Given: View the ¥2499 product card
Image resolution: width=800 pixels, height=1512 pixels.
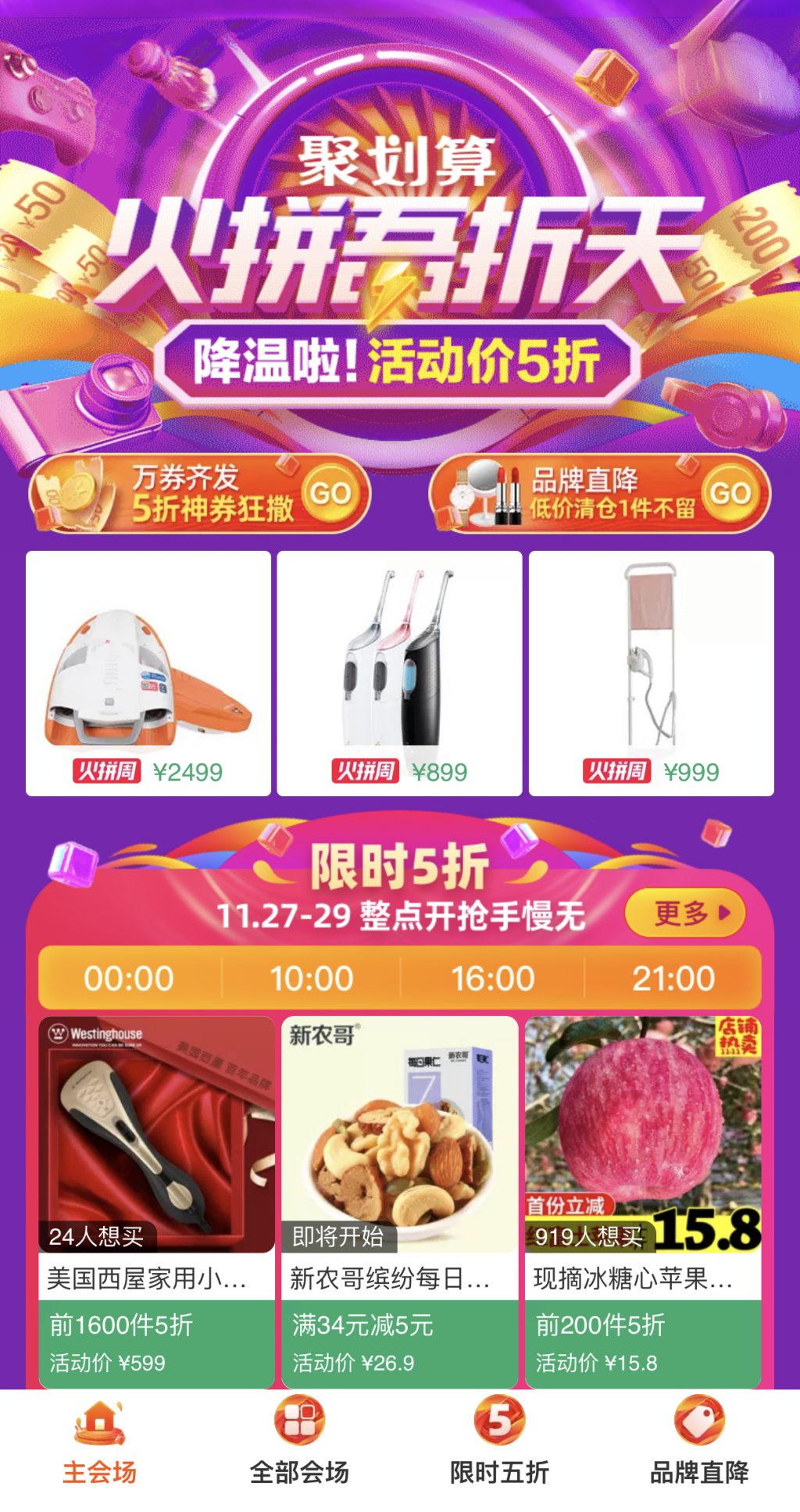Looking at the screenshot, I should pos(148,673).
